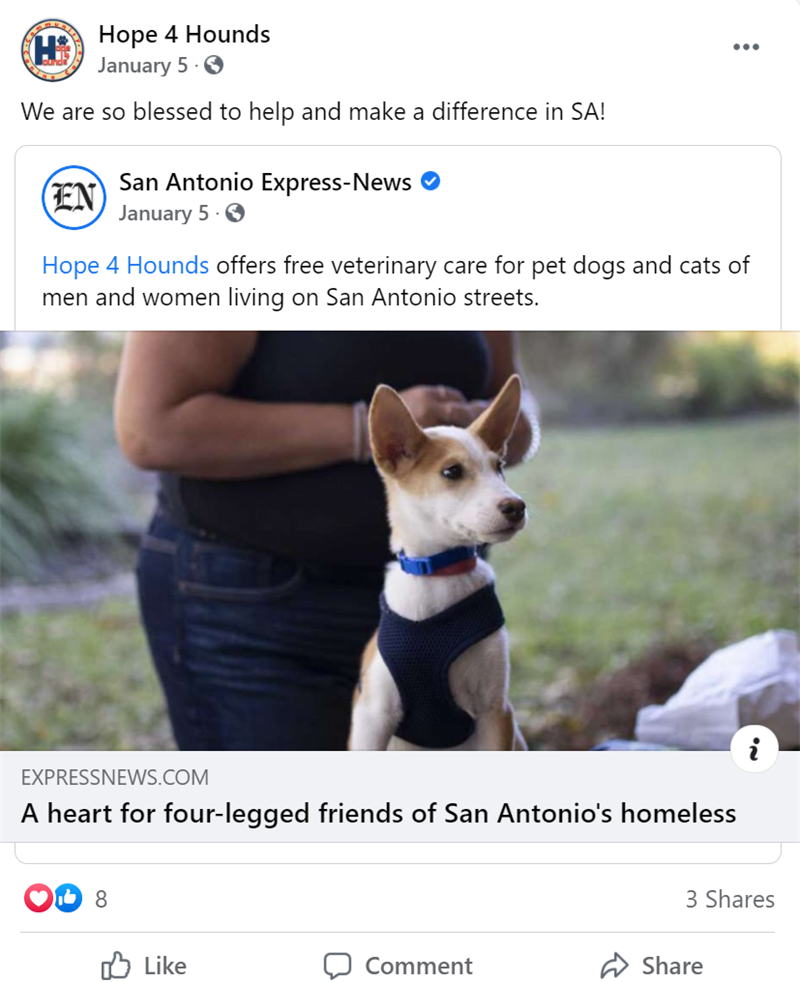Like this Hope 4 Hounds post
The width and height of the screenshot is (800, 982).
click(144, 965)
